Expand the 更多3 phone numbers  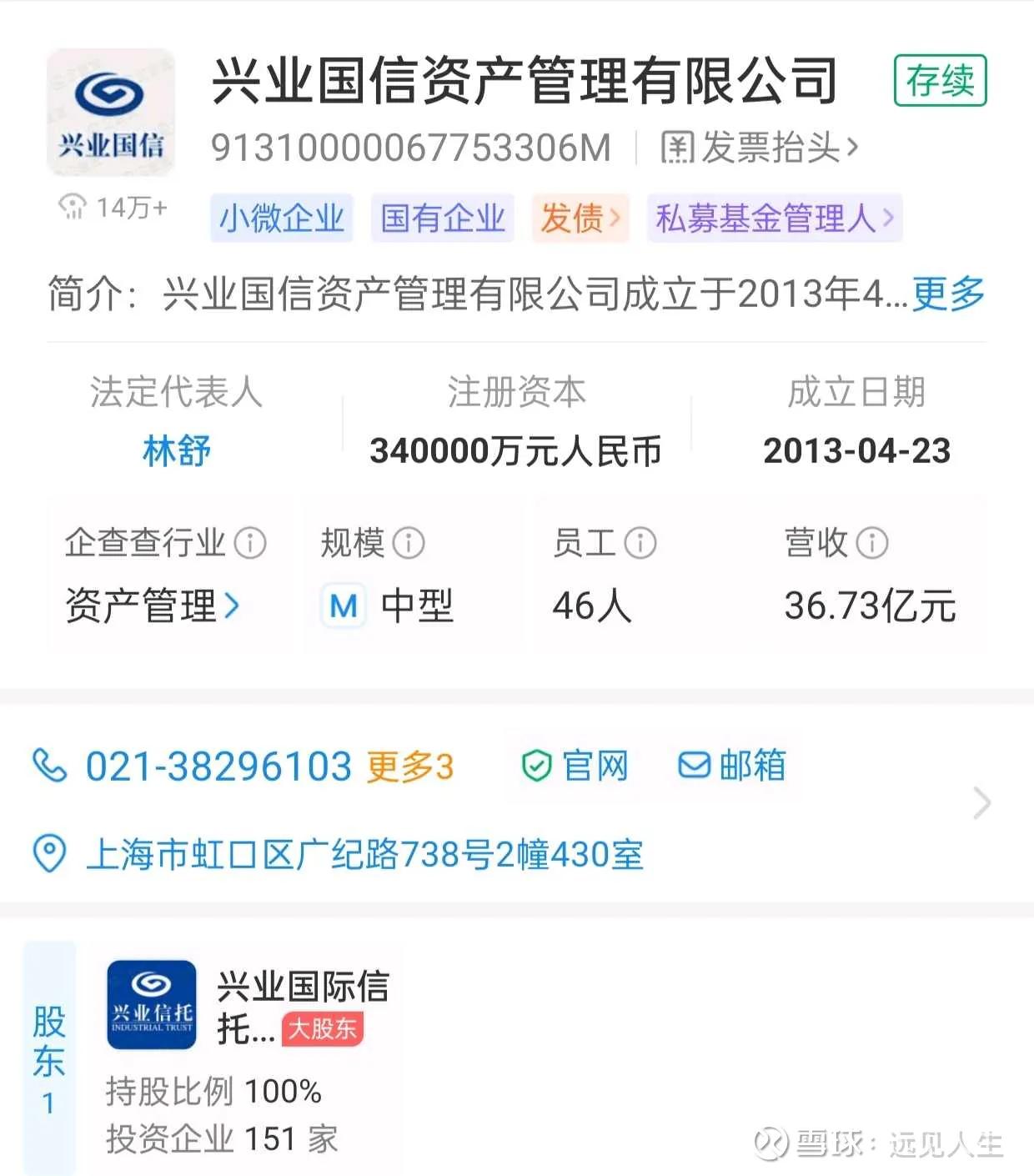(406, 766)
